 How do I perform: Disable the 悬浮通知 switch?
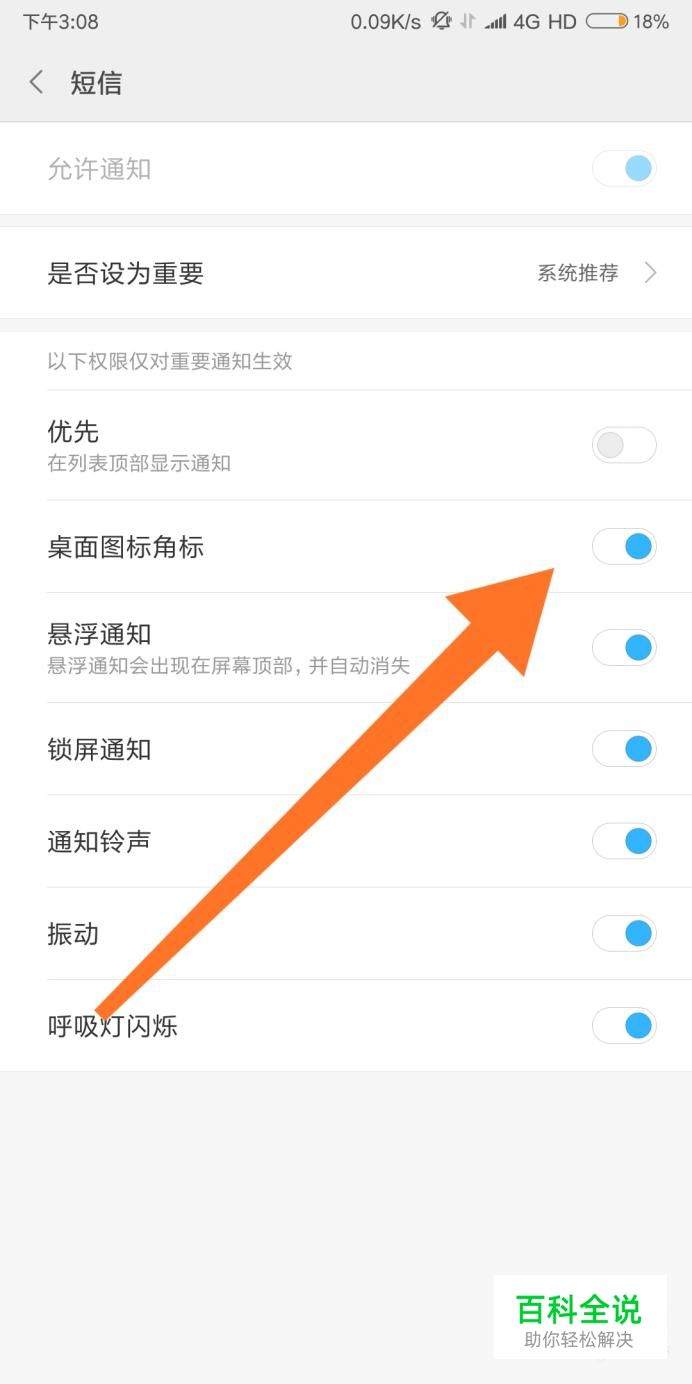[x=624, y=648]
